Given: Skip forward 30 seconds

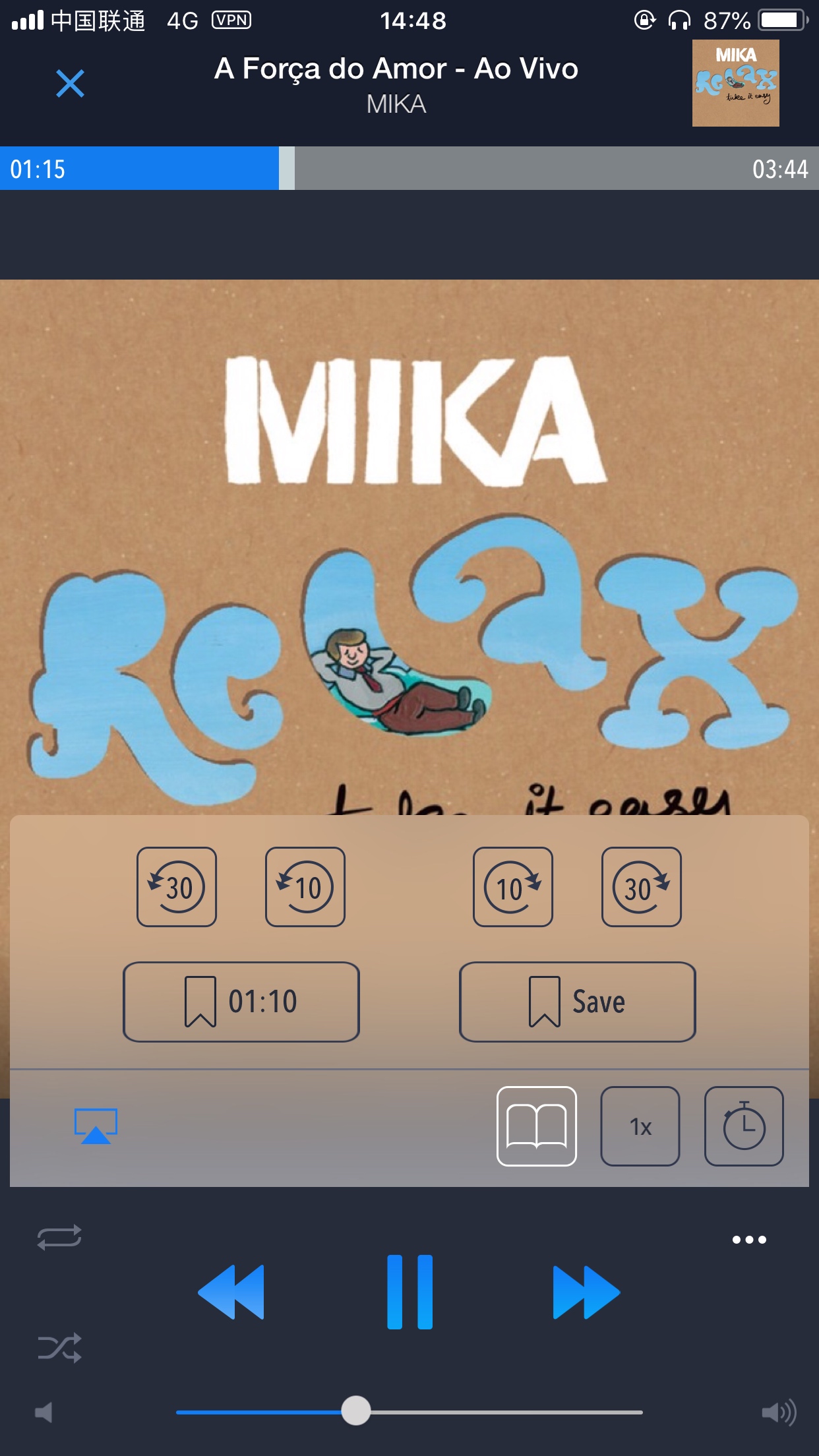Looking at the screenshot, I should coord(641,887).
